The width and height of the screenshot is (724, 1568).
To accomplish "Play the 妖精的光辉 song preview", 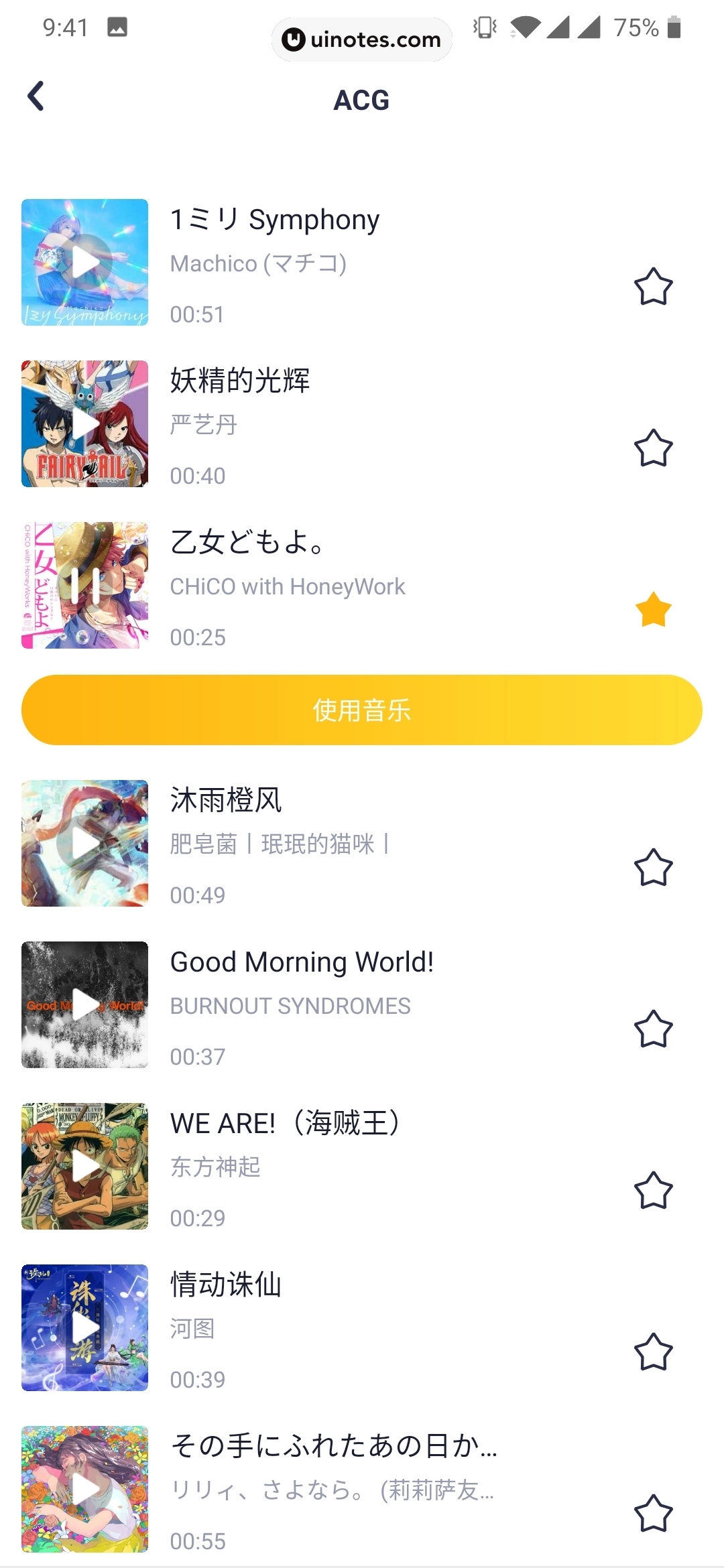I will coord(84,422).
